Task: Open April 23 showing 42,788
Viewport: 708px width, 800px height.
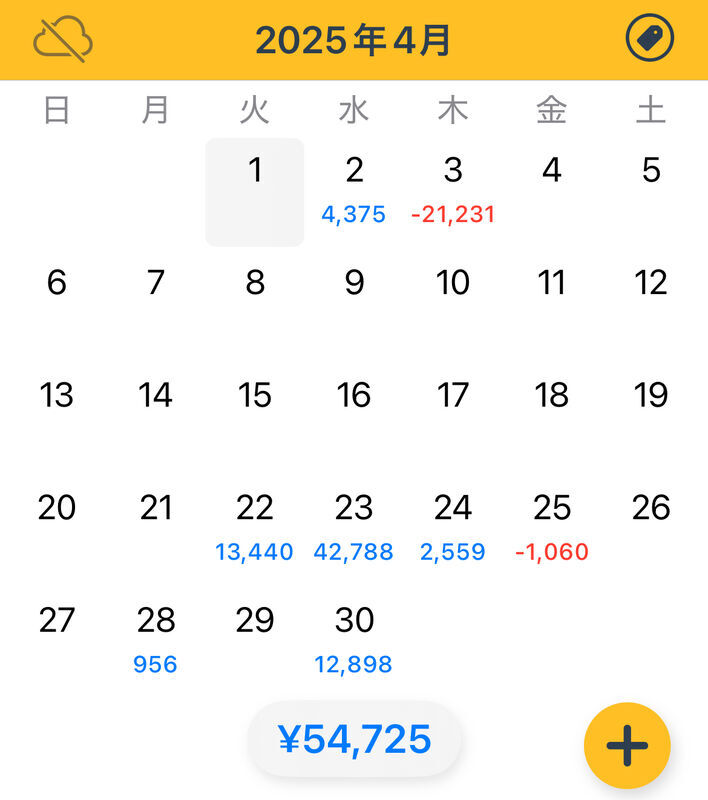Action: tap(354, 526)
